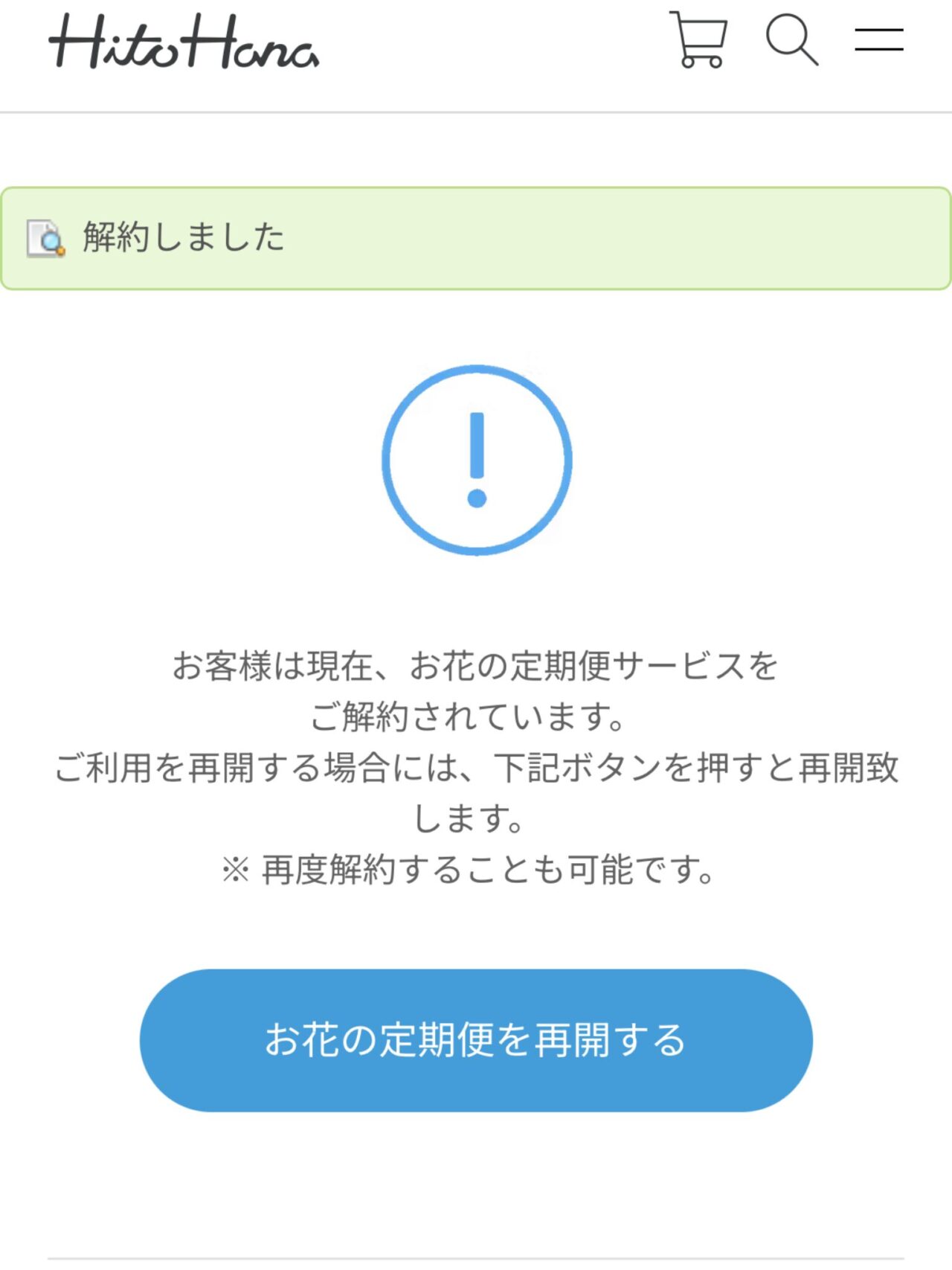The width and height of the screenshot is (952, 1270).
Task: Open the hamburger menu
Action: pos(878,40)
